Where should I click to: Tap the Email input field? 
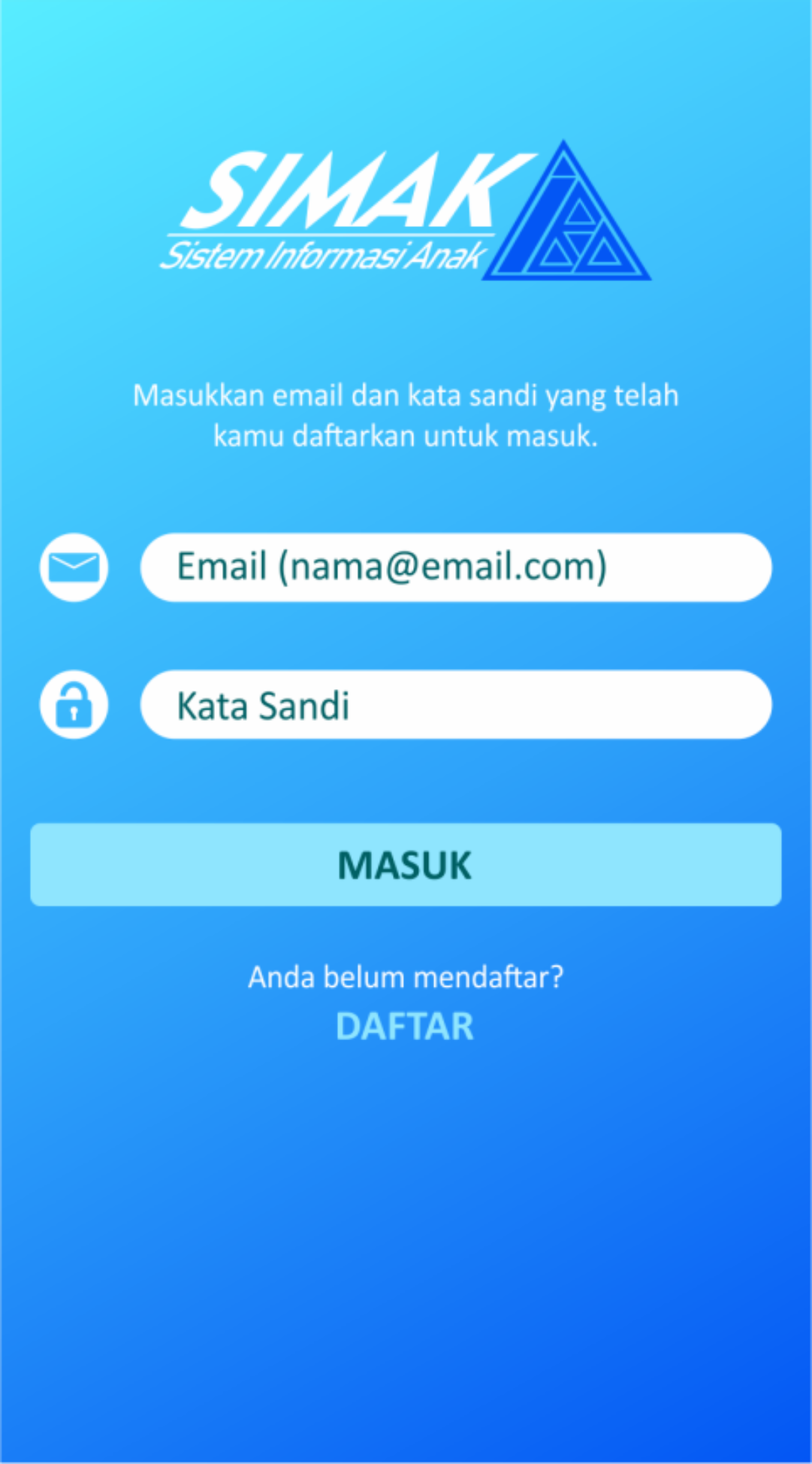click(x=455, y=567)
